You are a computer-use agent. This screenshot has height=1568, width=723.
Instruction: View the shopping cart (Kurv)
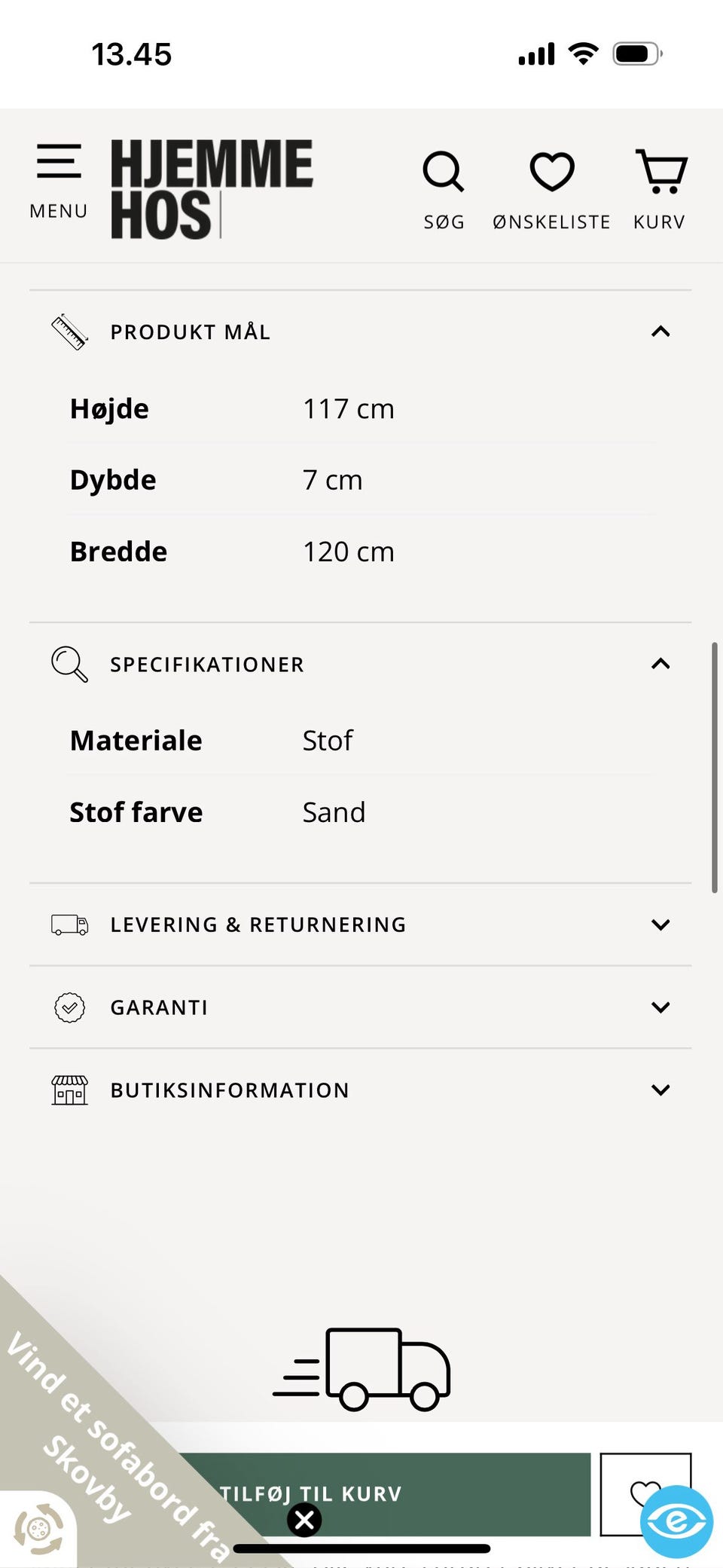coord(660,188)
